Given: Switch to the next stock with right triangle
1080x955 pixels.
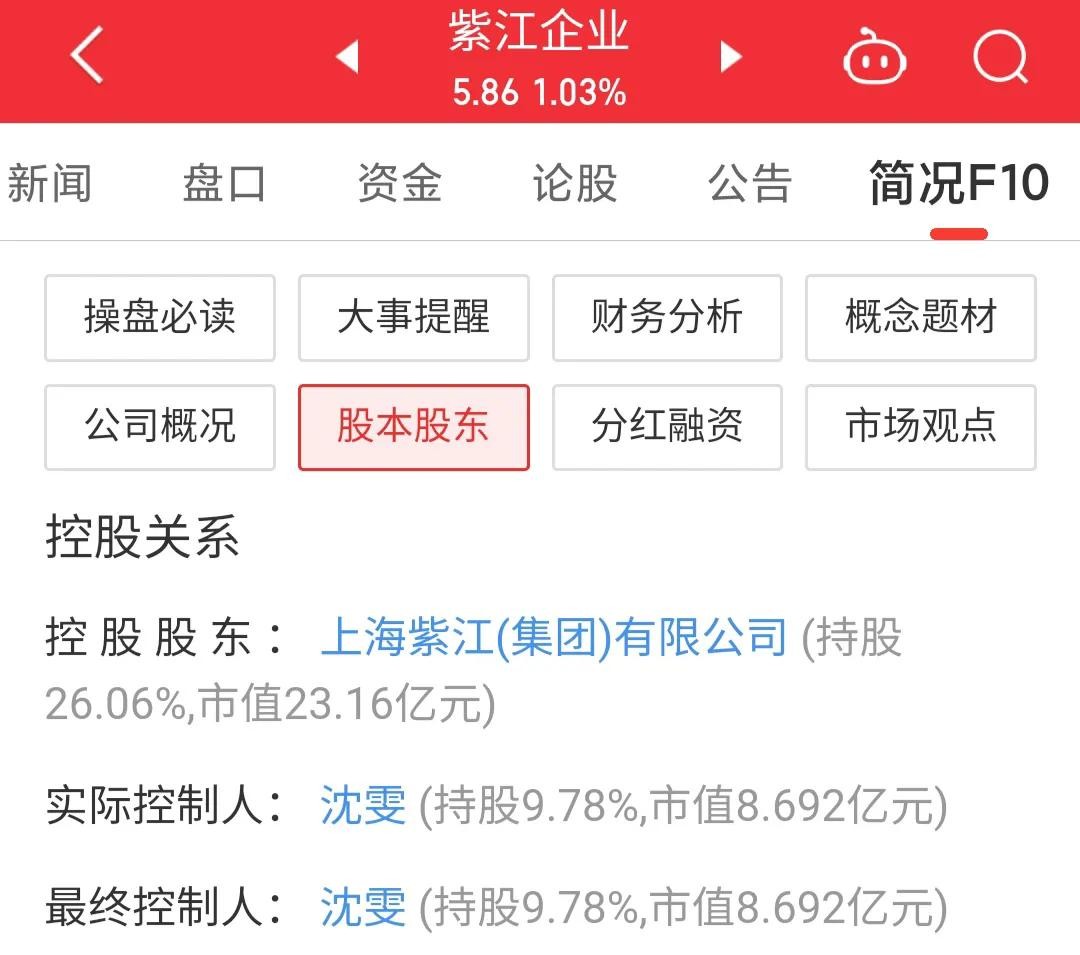Looking at the screenshot, I should (x=731, y=57).
